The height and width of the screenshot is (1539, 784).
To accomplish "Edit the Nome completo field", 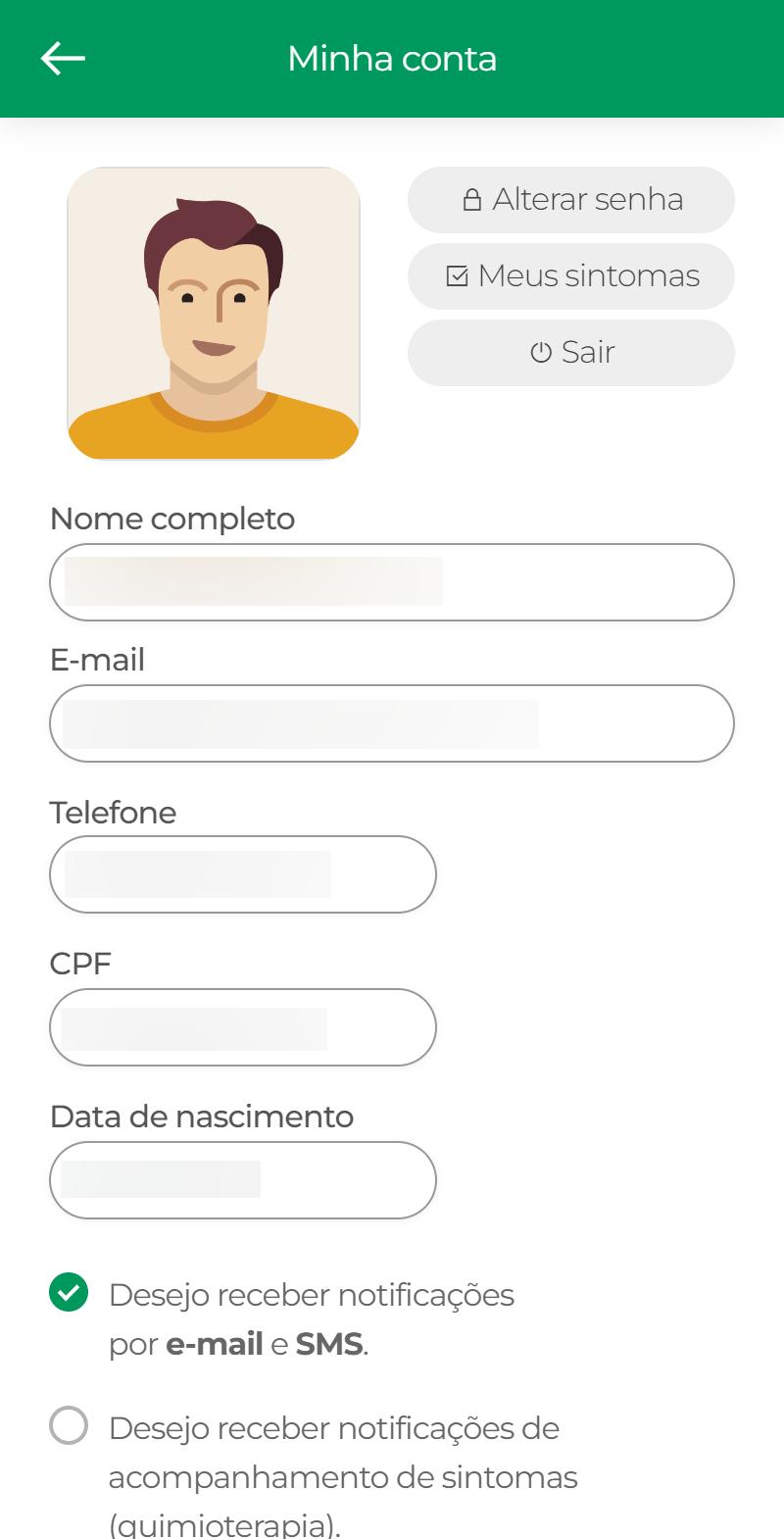I will (392, 582).
